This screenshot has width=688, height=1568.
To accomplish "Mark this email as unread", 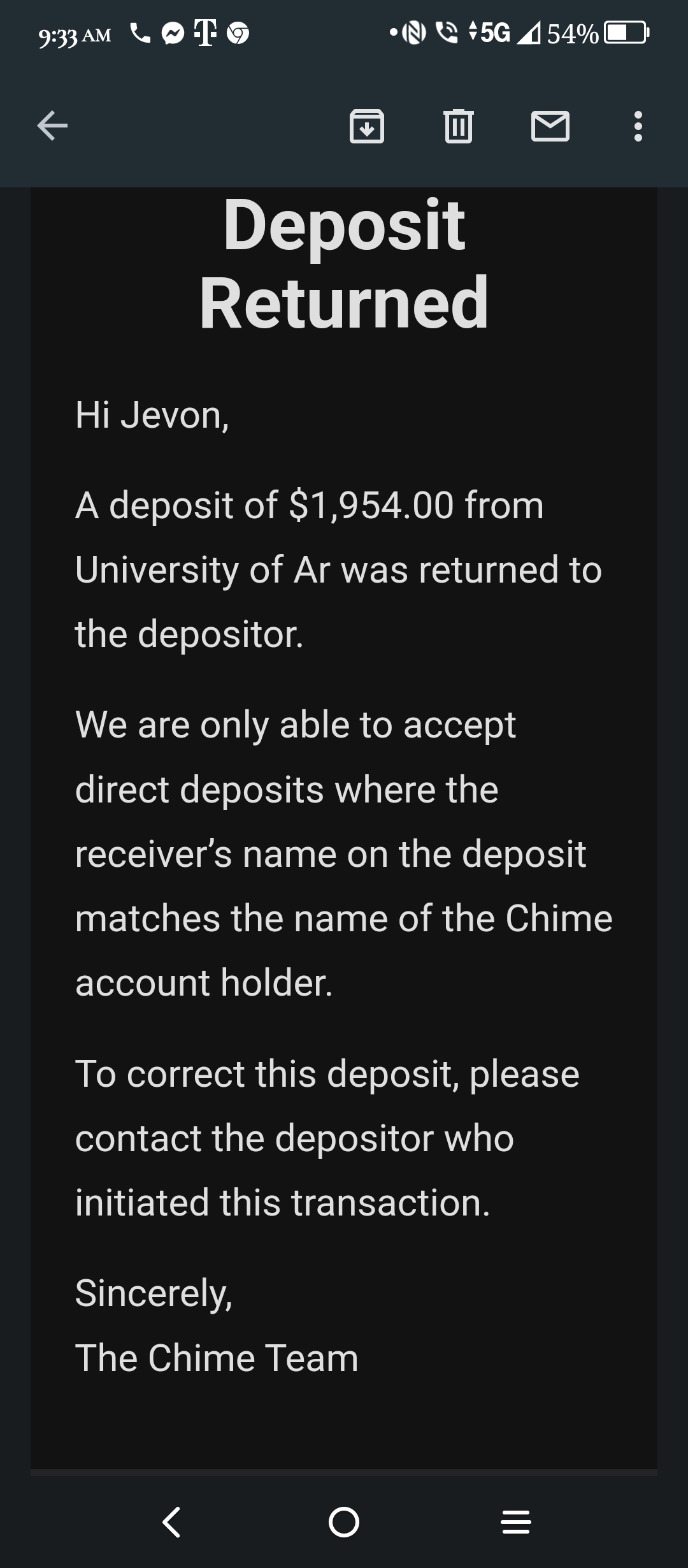I will pos(550,126).
